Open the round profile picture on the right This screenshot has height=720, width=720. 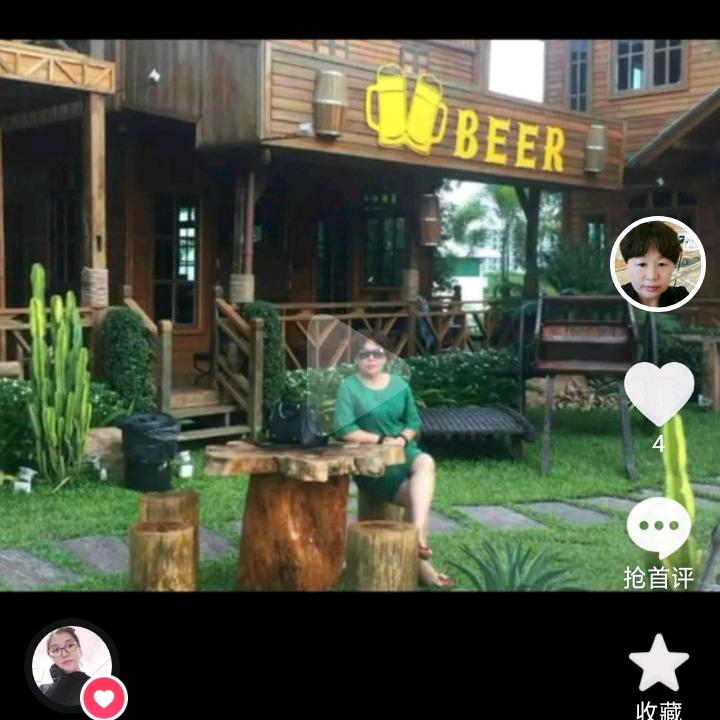coord(657,264)
